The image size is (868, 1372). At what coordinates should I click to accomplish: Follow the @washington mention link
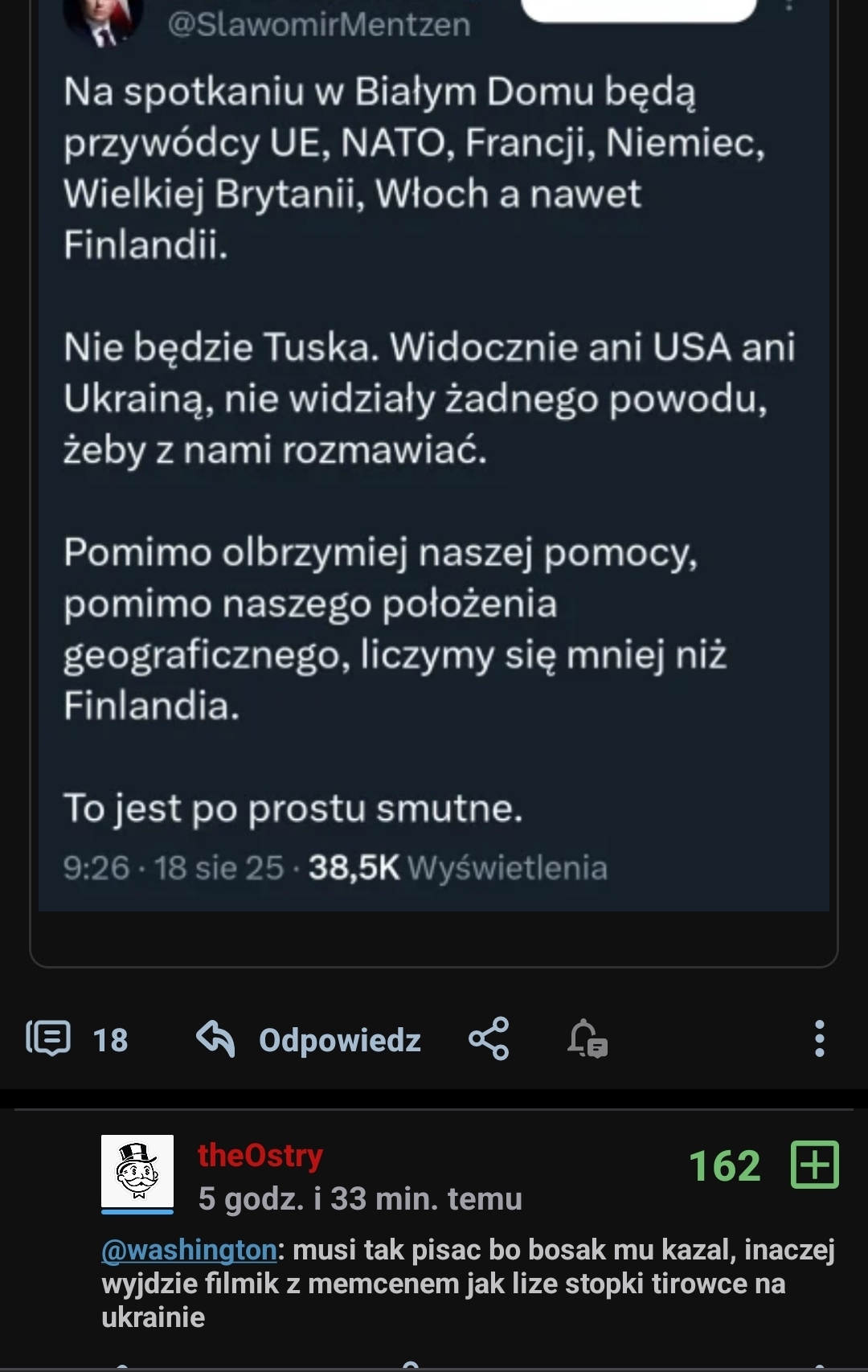click(189, 1250)
